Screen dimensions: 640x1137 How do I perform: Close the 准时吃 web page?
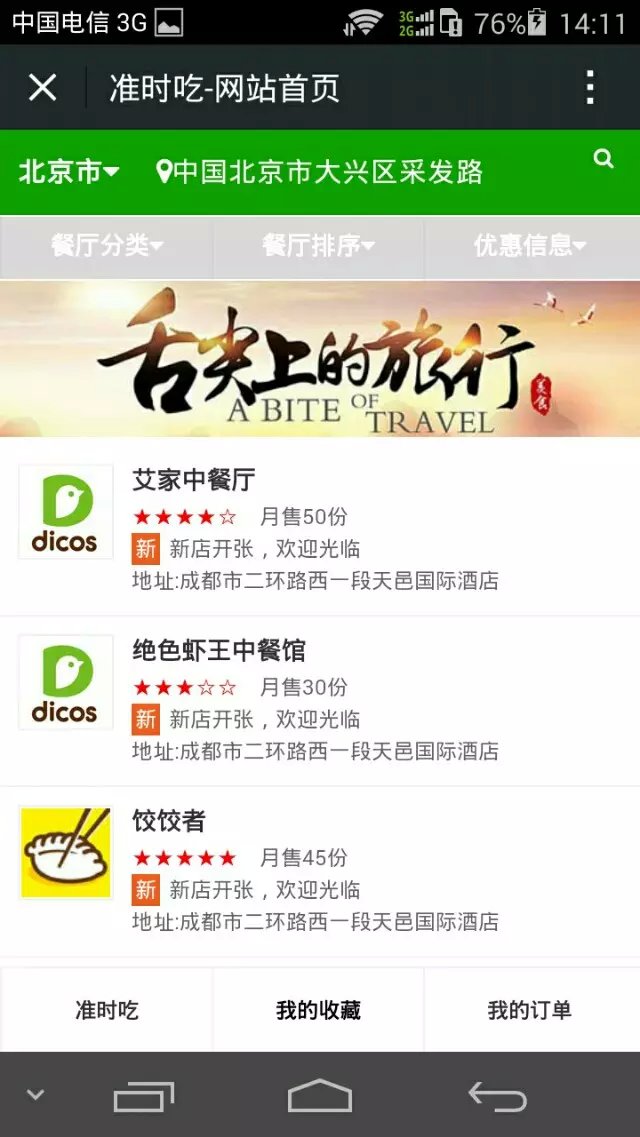coord(42,88)
